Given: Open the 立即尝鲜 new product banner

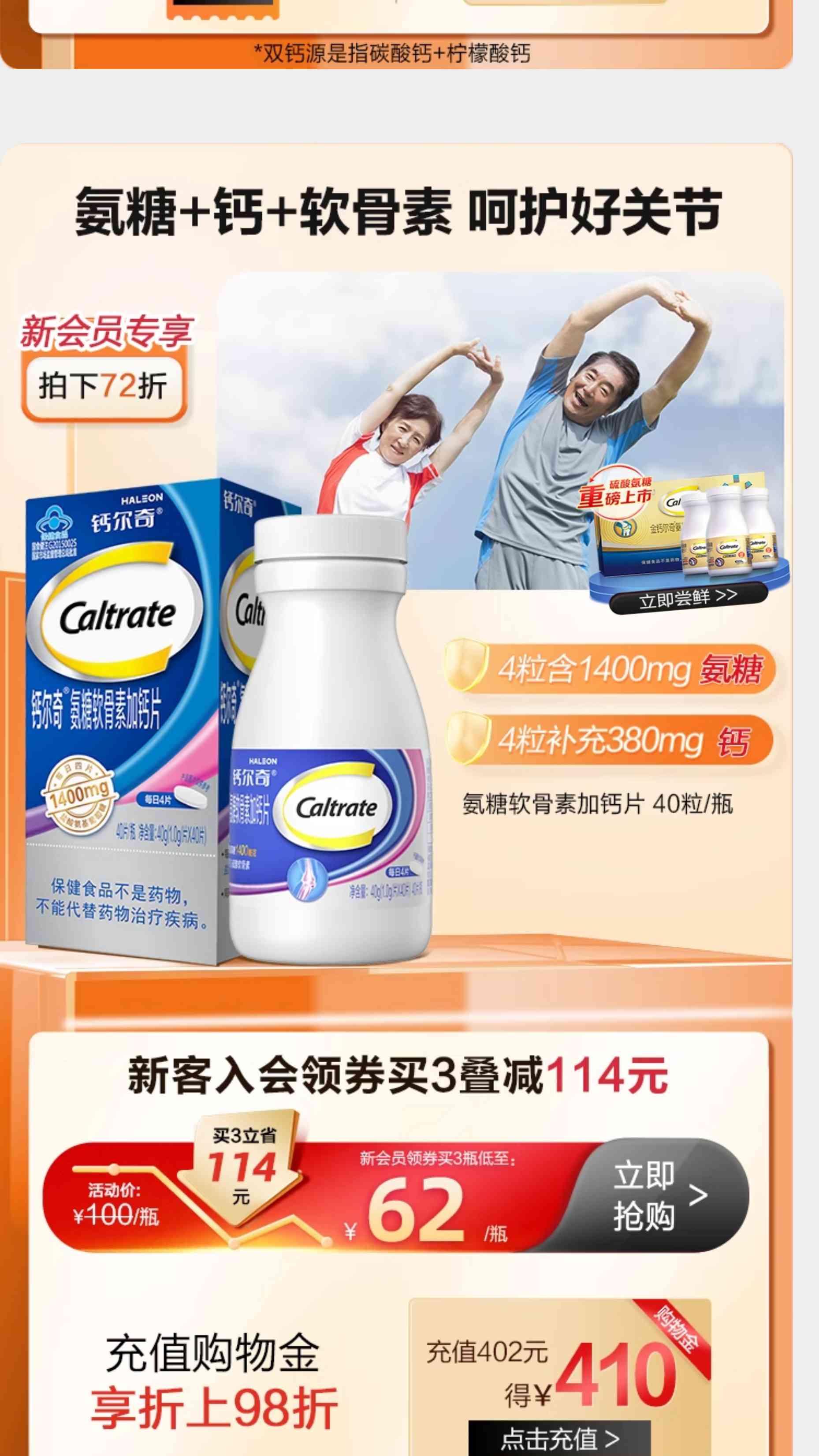Looking at the screenshot, I should 688,597.
